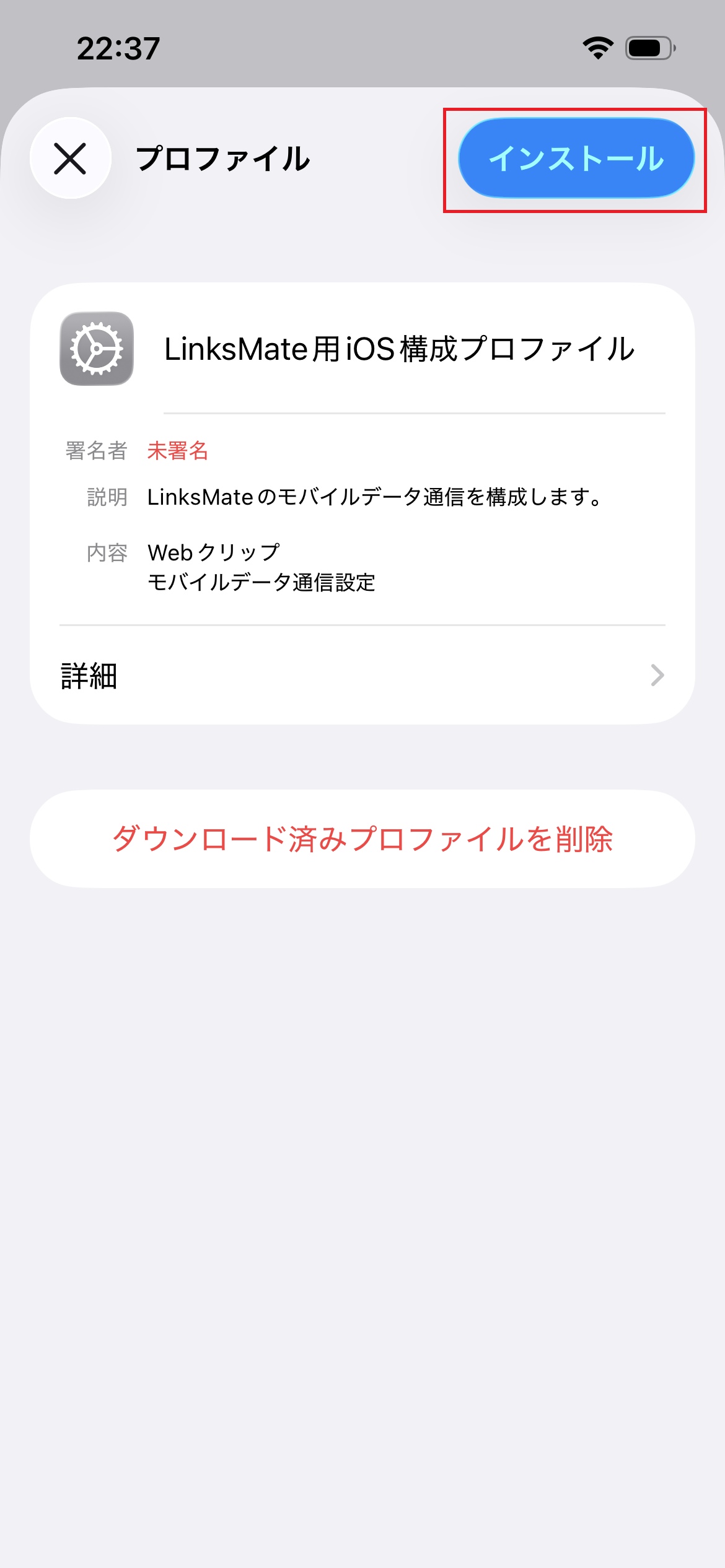Tap the profile title LinksMate用iOS構成プロファイル
Viewport: 725px width, 1568px height.
pyautogui.click(x=400, y=349)
